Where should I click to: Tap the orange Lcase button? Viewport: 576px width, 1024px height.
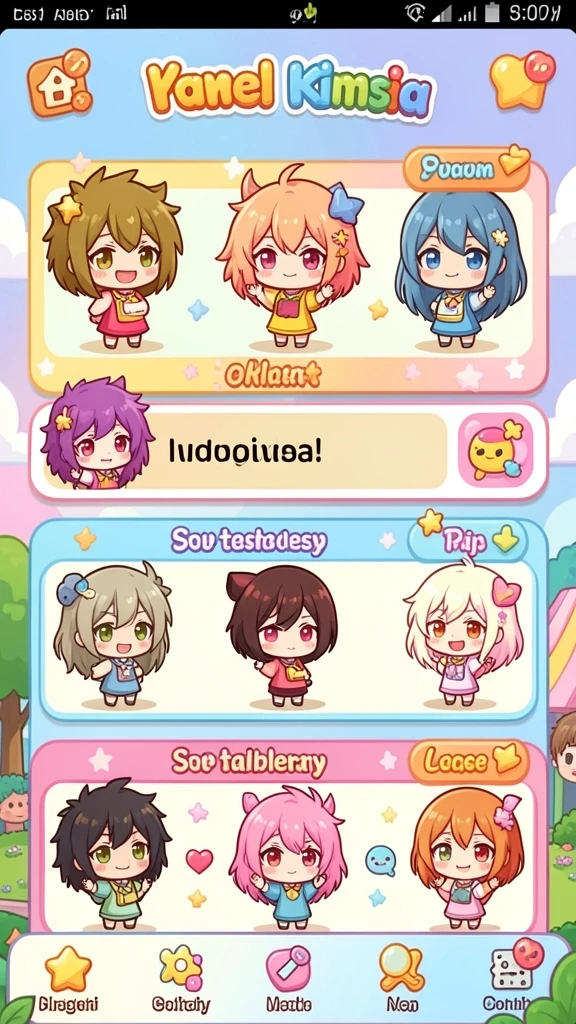pyautogui.click(x=468, y=761)
